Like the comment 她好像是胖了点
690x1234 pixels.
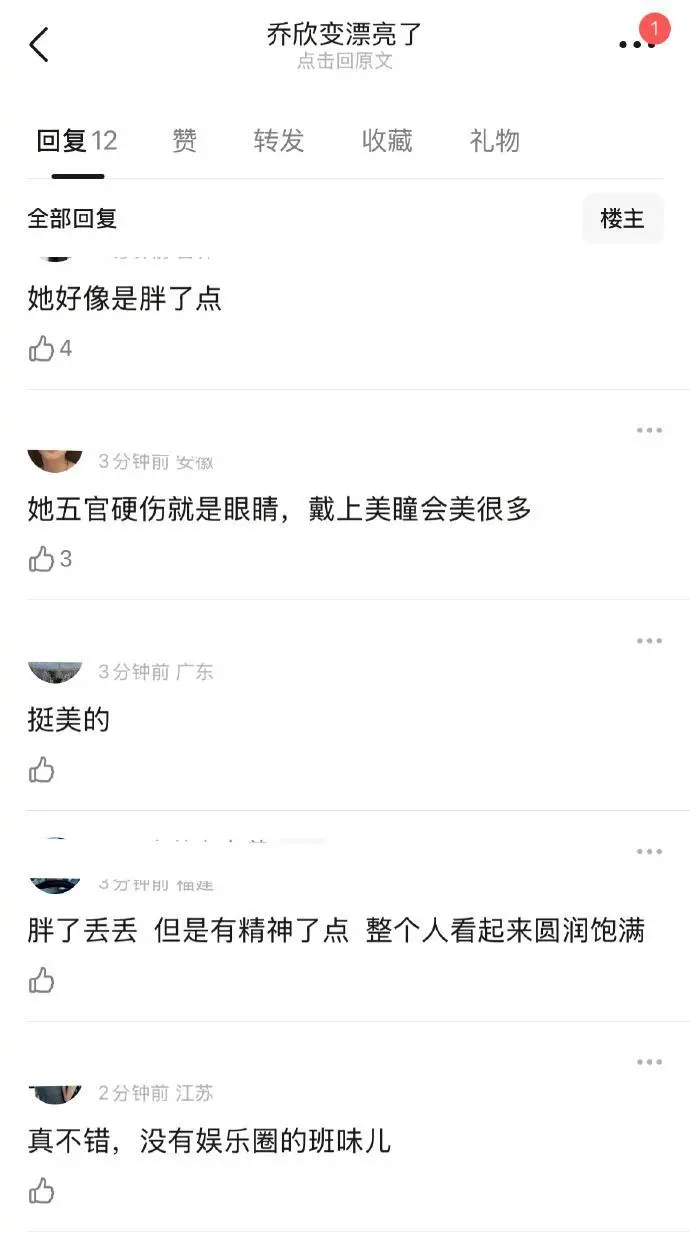42,349
